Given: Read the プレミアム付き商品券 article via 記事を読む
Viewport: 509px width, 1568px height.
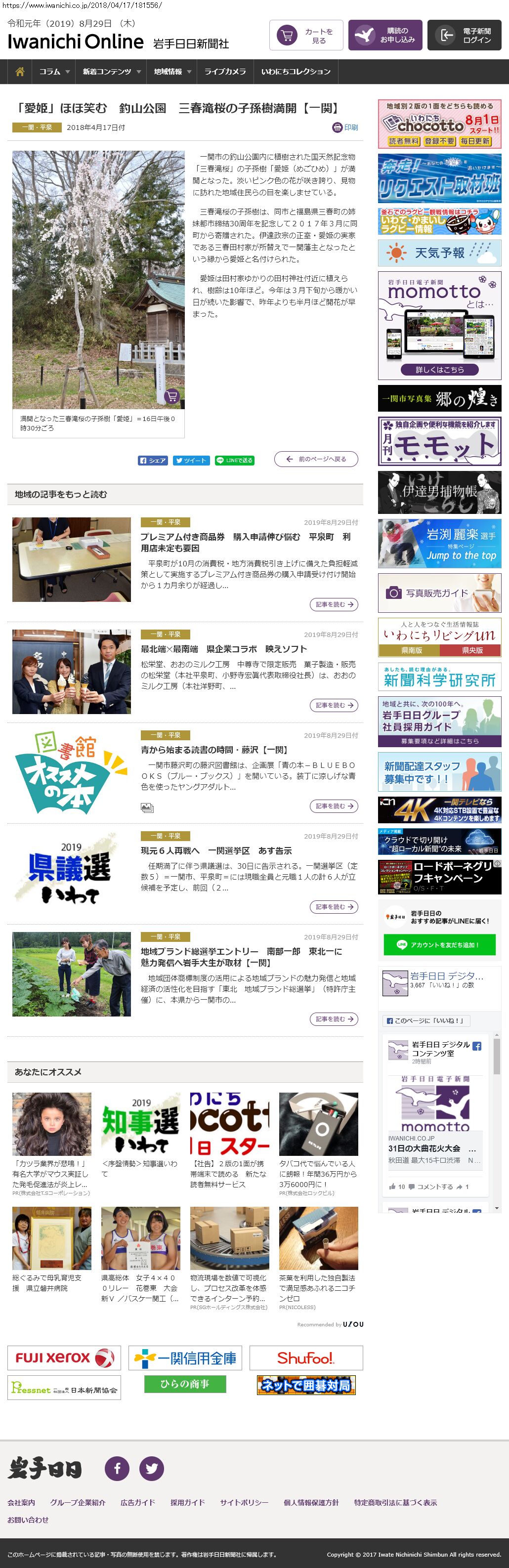Looking at the screenshot, I should click(x=334, y=604).
